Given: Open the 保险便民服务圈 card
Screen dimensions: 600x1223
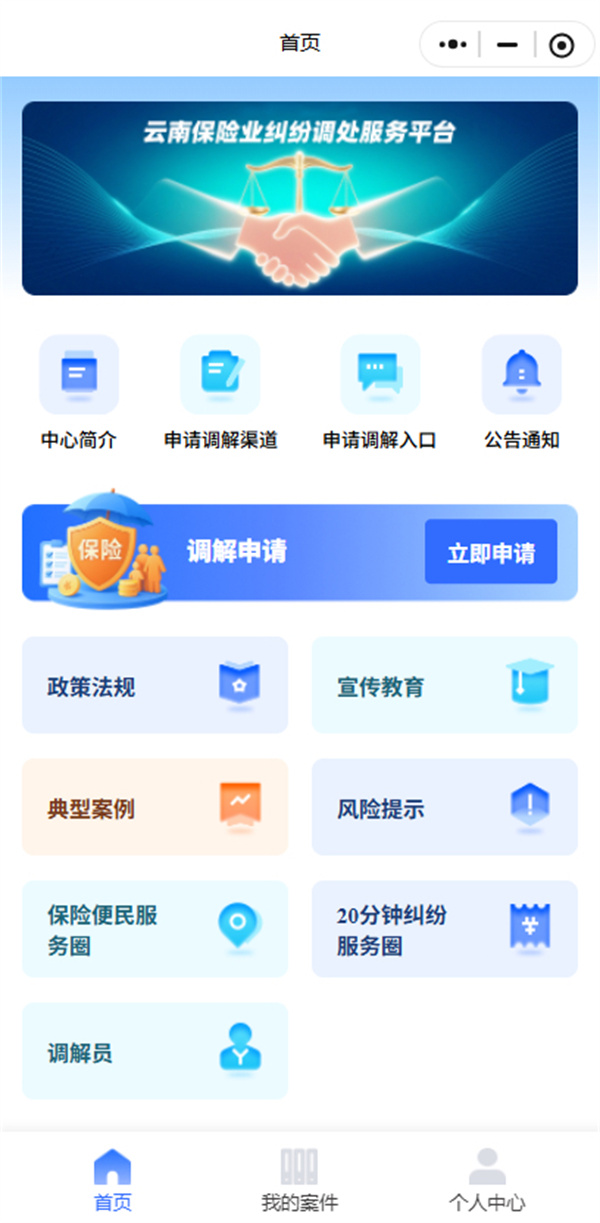Looking at the screenshot, I should pos(155,929).
